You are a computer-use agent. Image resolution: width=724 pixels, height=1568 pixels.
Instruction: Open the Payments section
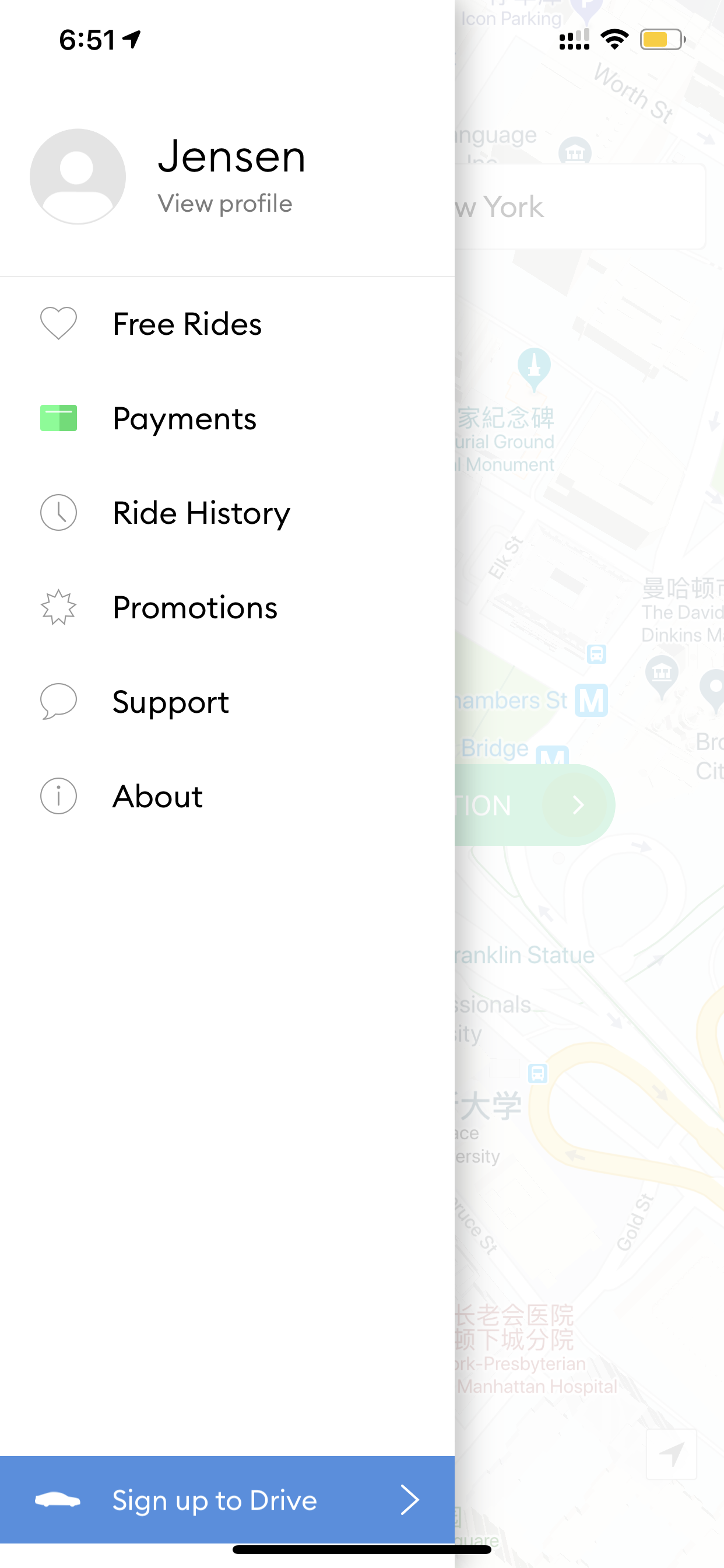(x=227, y=418)
